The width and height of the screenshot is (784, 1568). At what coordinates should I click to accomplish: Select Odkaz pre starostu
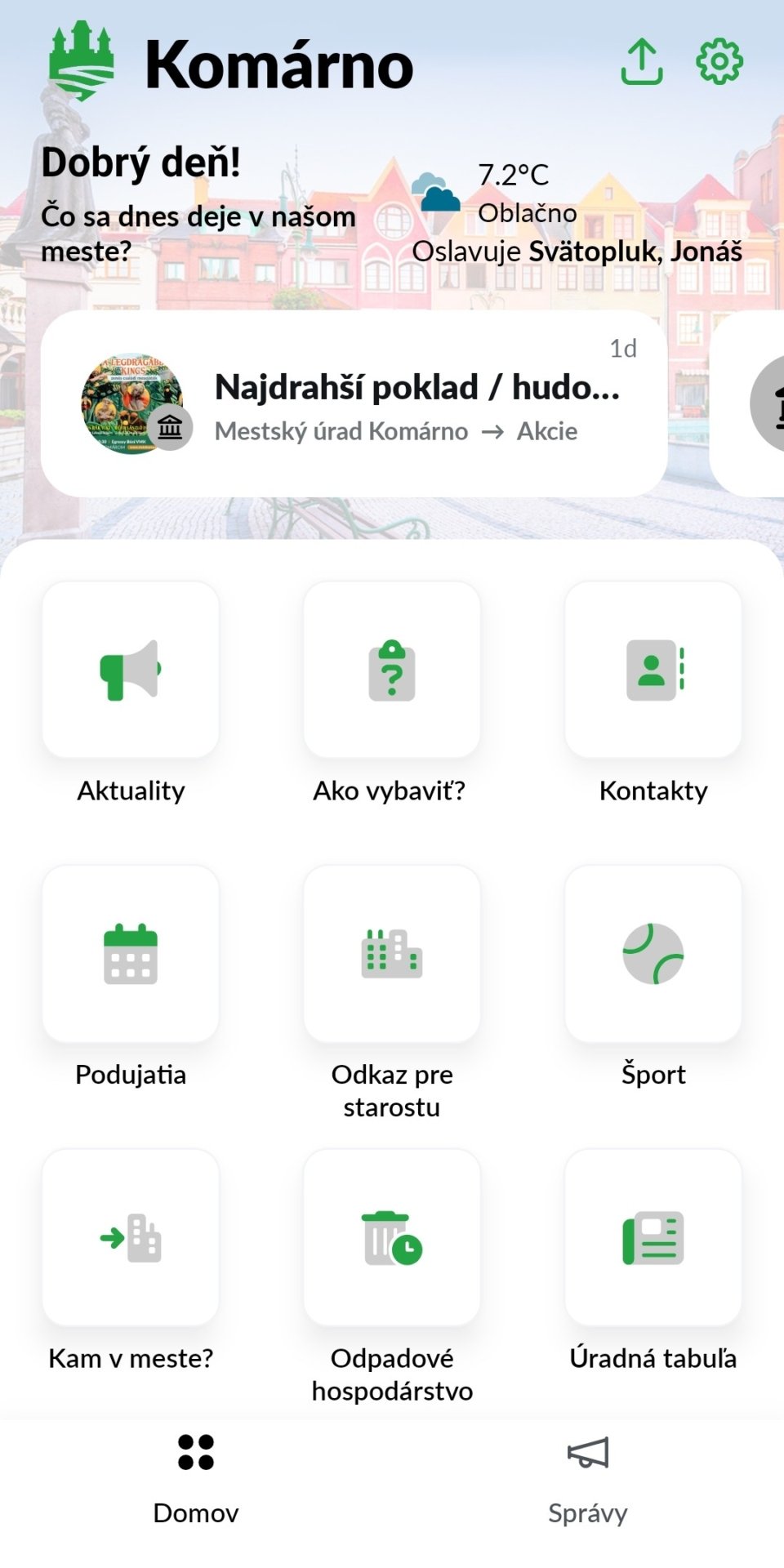(392, 954)
